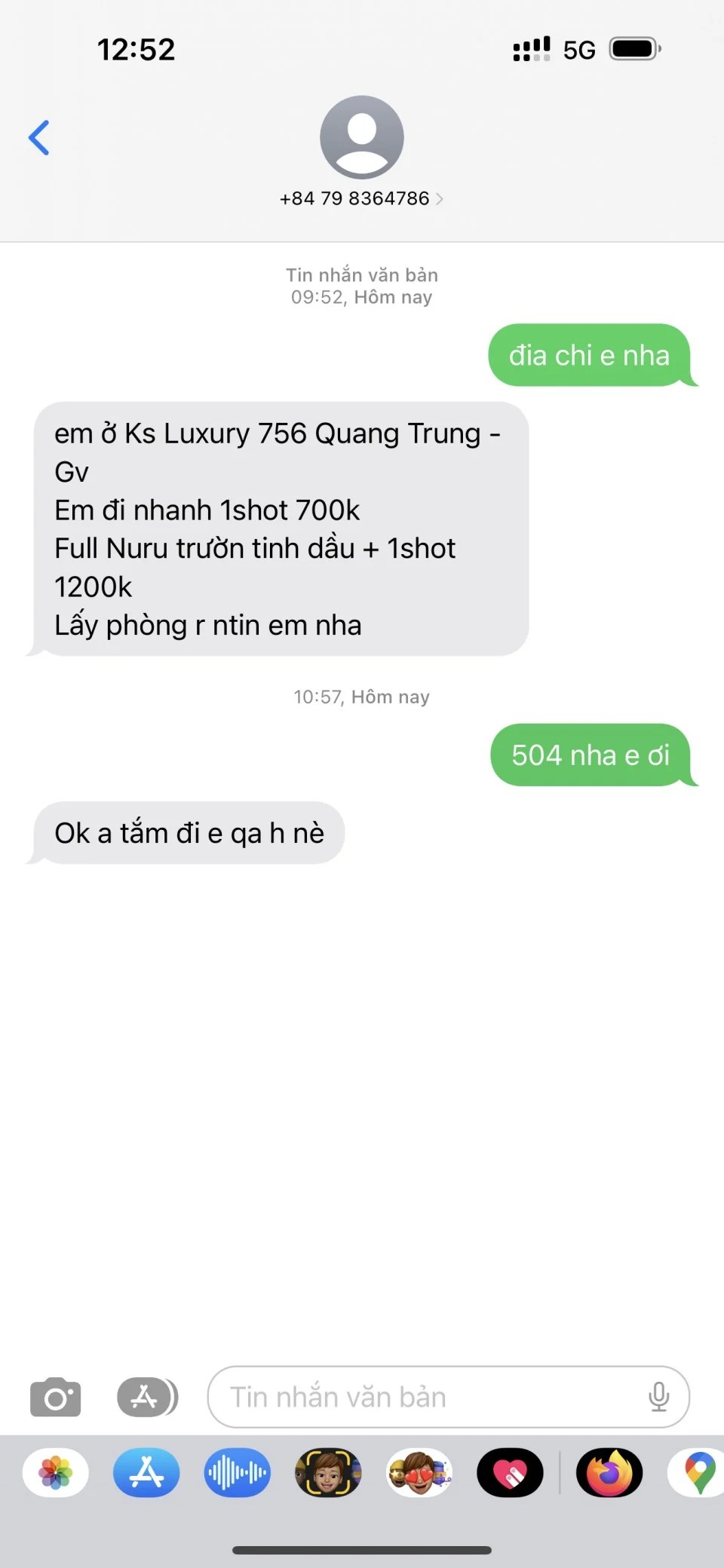
Task: Open the Memoji stickers app
Action: (419, 1472)
